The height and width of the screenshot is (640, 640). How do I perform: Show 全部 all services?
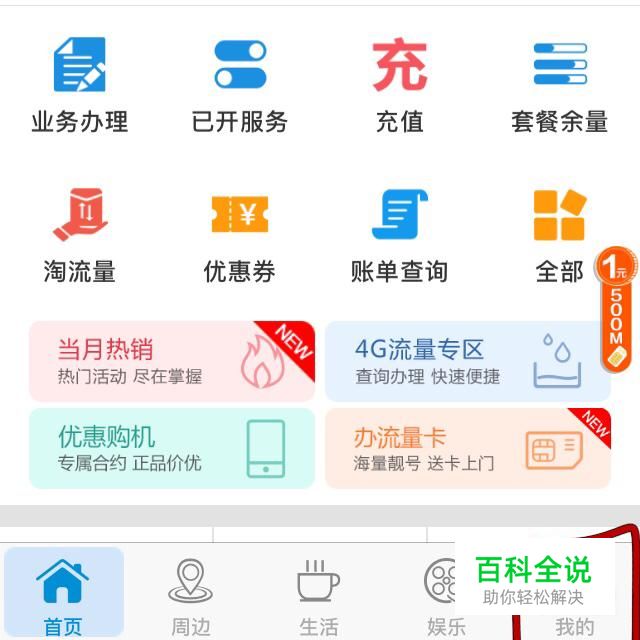pos(560,235)
